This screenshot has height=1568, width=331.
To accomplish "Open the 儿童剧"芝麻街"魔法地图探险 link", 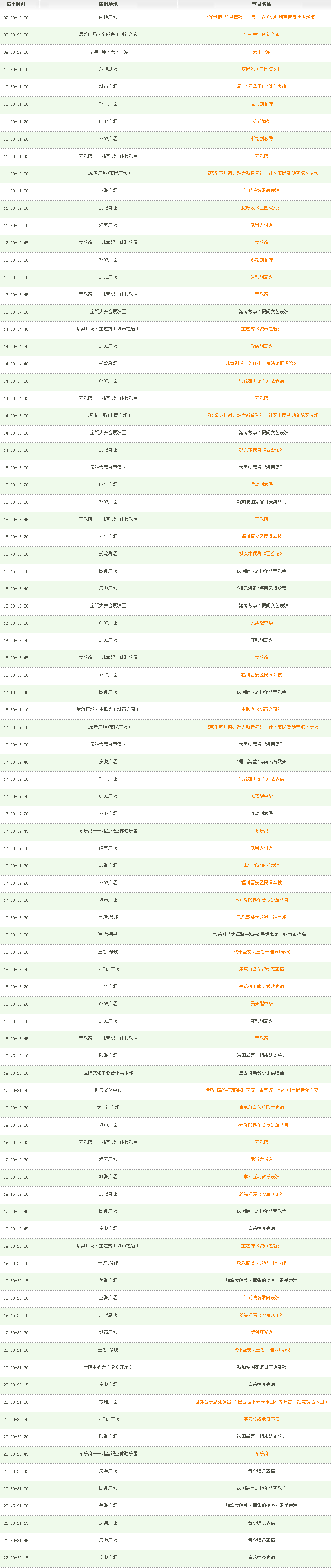I will tap(261, 364).
